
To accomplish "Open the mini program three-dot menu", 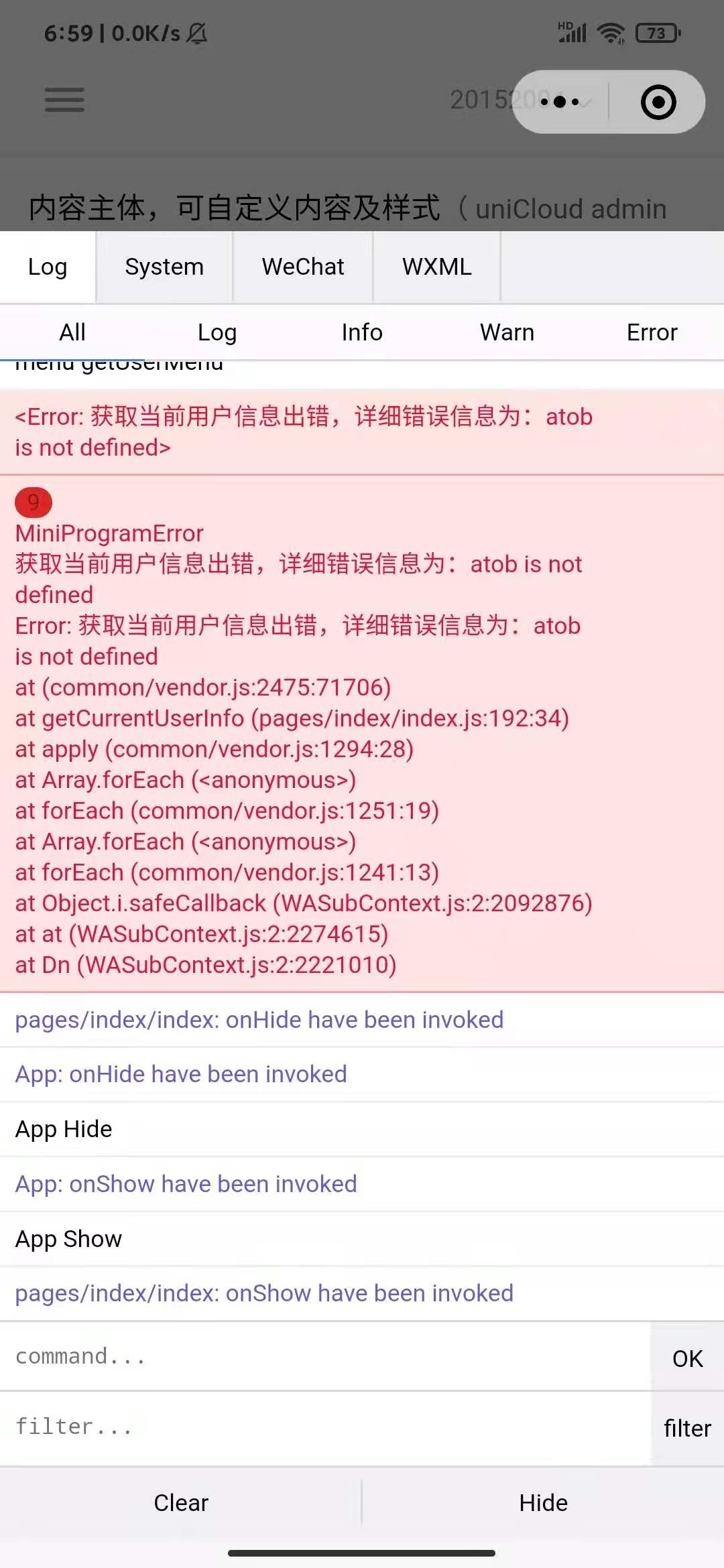I will (x=560, y=102).
